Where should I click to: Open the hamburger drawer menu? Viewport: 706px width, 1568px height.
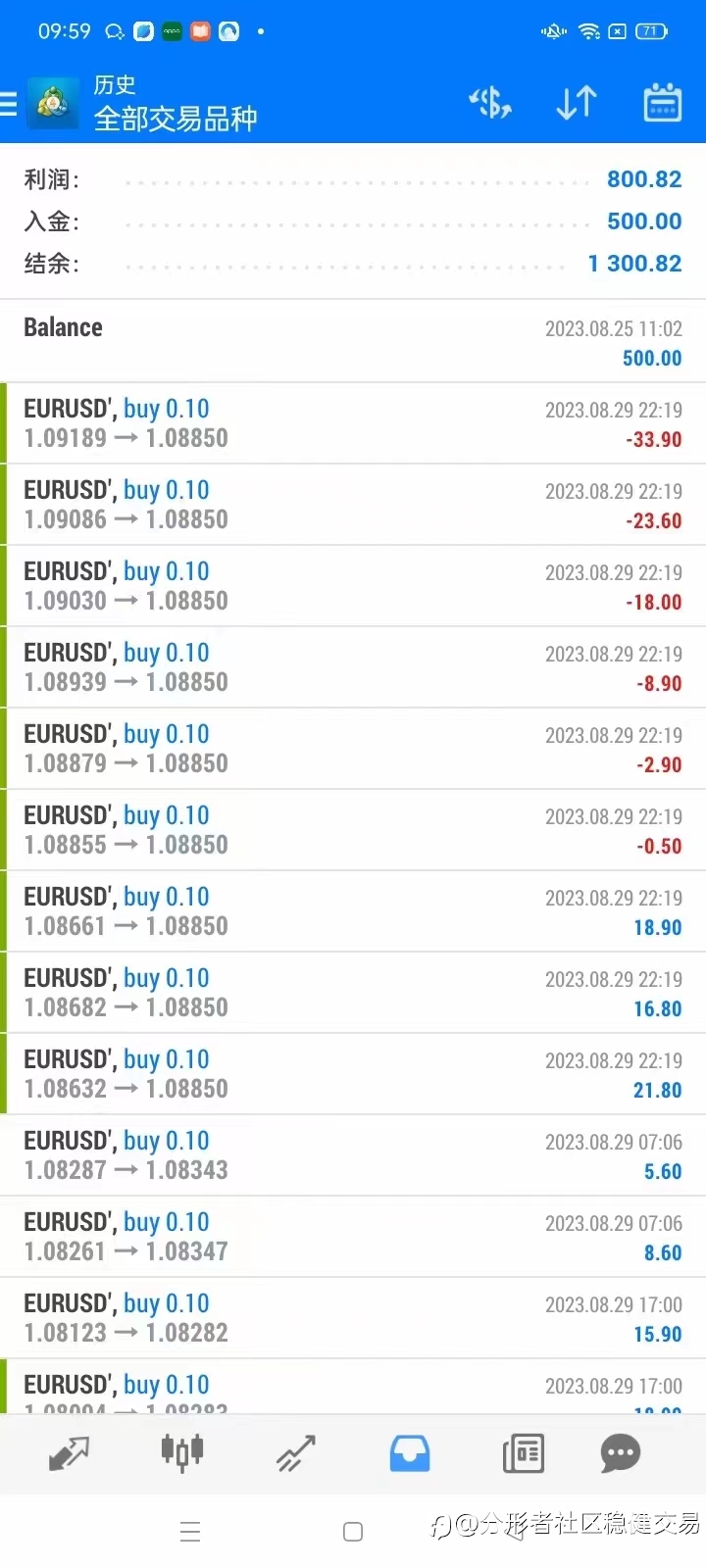9,103
